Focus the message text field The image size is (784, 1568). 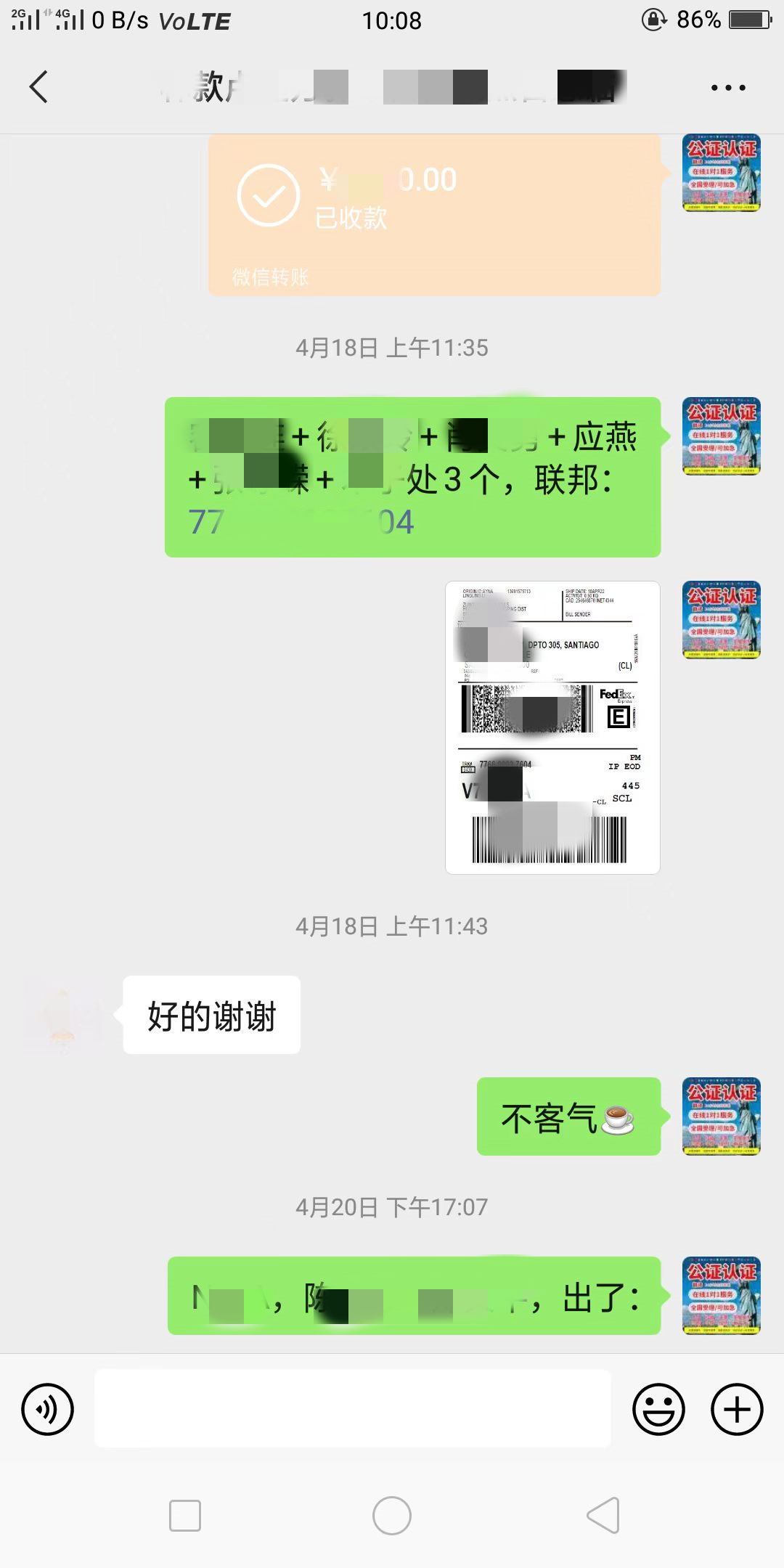point(353,1409)
